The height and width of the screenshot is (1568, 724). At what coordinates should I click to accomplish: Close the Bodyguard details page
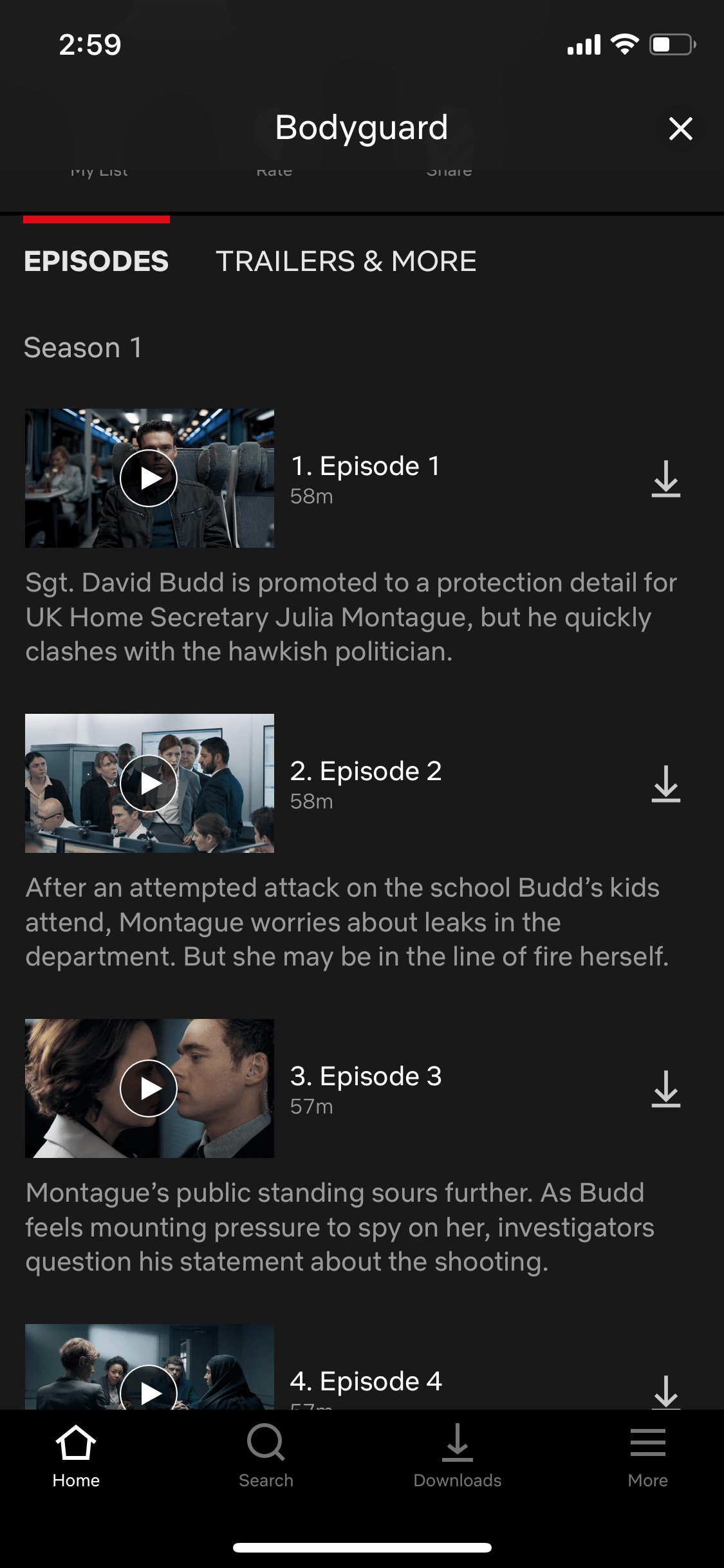point(680,129)
